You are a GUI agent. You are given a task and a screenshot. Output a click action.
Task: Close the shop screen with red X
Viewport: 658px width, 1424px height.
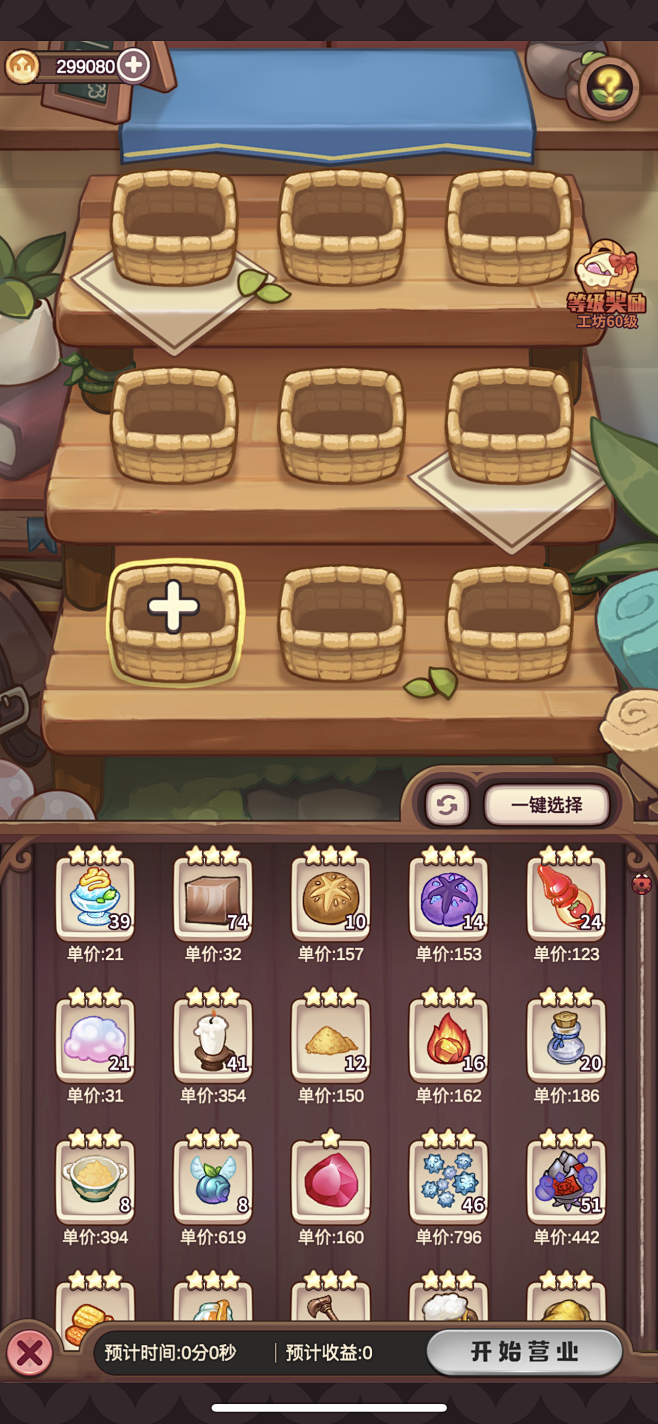tap(30, 1354)
